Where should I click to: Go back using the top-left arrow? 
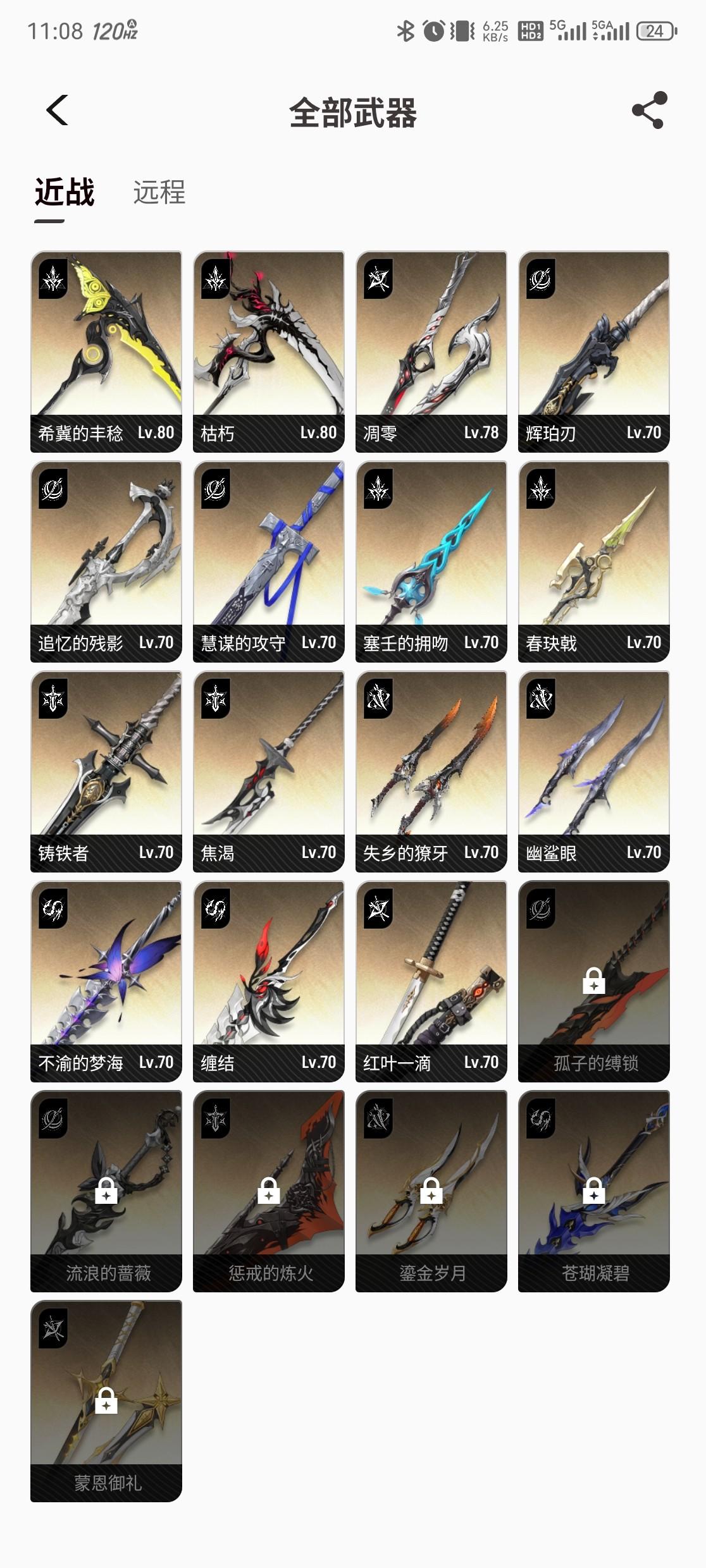(57, 111)
